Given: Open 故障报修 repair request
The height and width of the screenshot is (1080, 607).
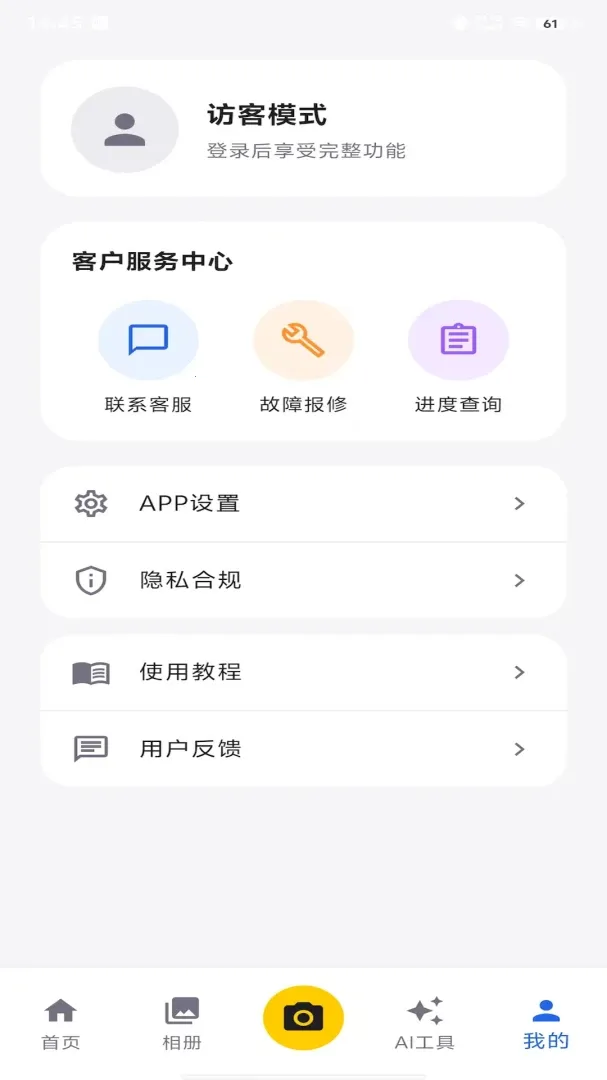Looking at the screenshot, I should 303,356.
